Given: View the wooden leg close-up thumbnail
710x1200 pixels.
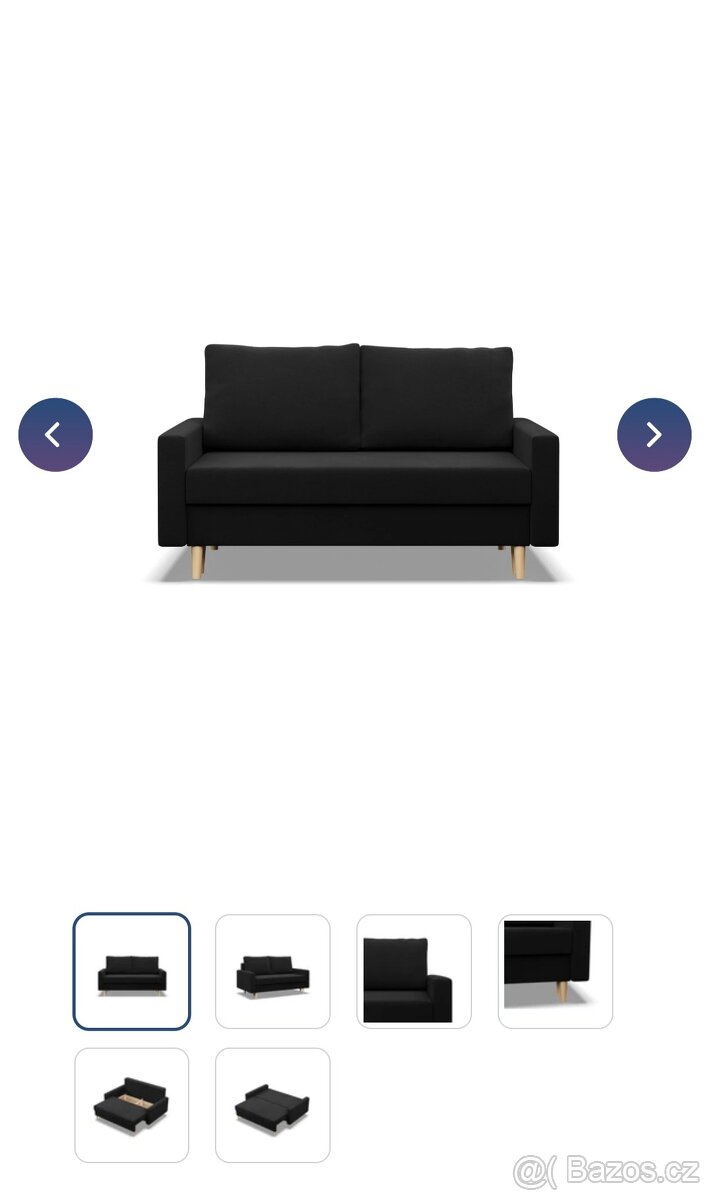Looking at the screenshot, I should click(x=555, y=971).
